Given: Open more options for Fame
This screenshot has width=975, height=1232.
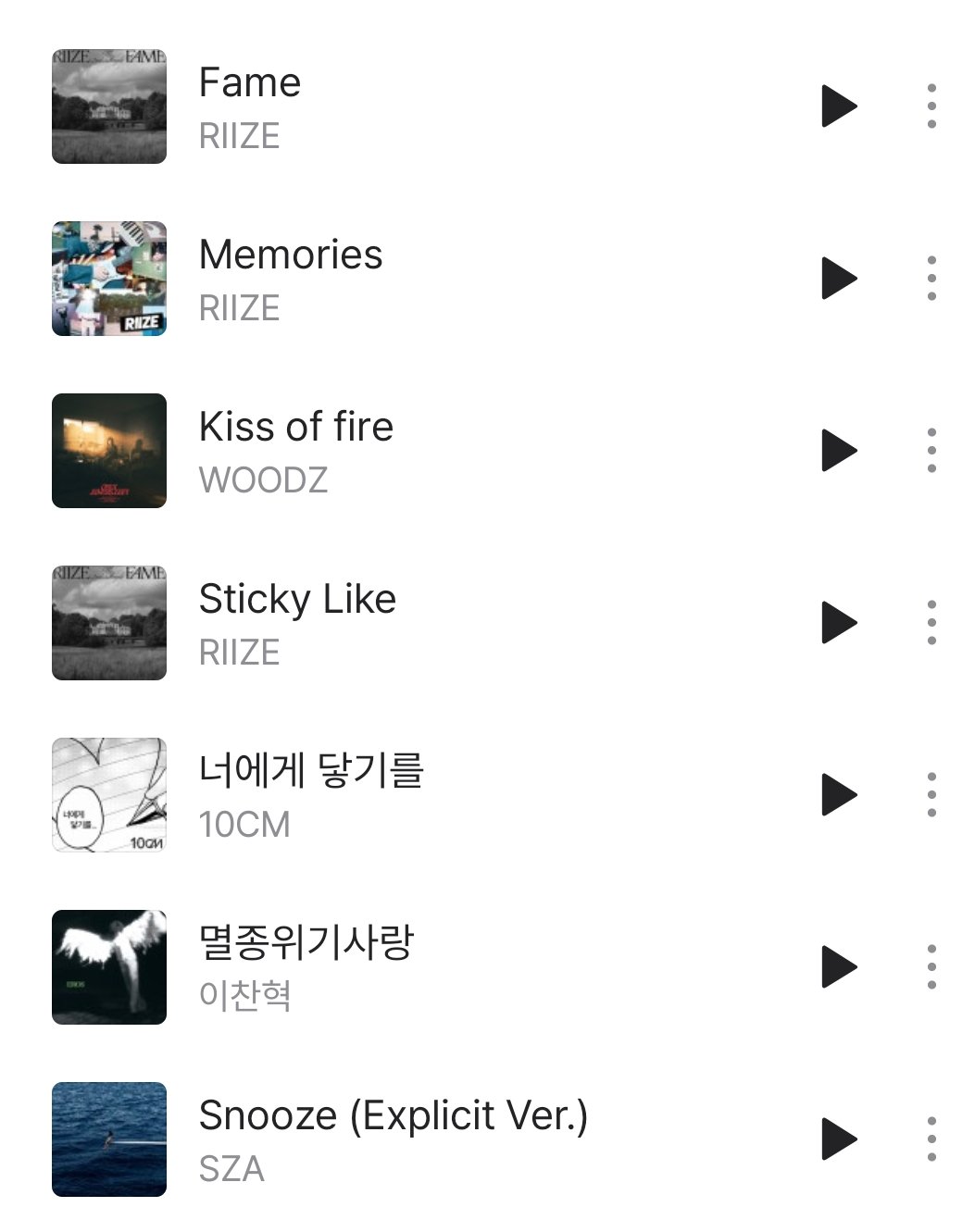Looking at the screenshot, I should [931, 106].
